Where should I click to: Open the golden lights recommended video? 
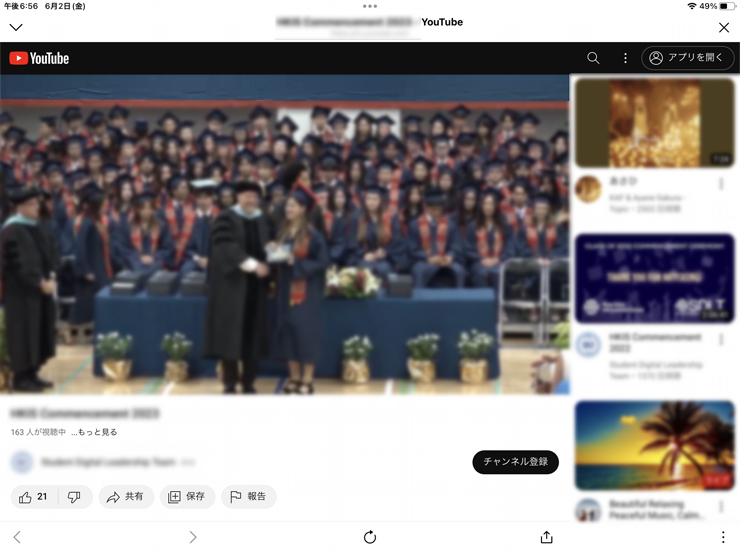click(655, 123)
